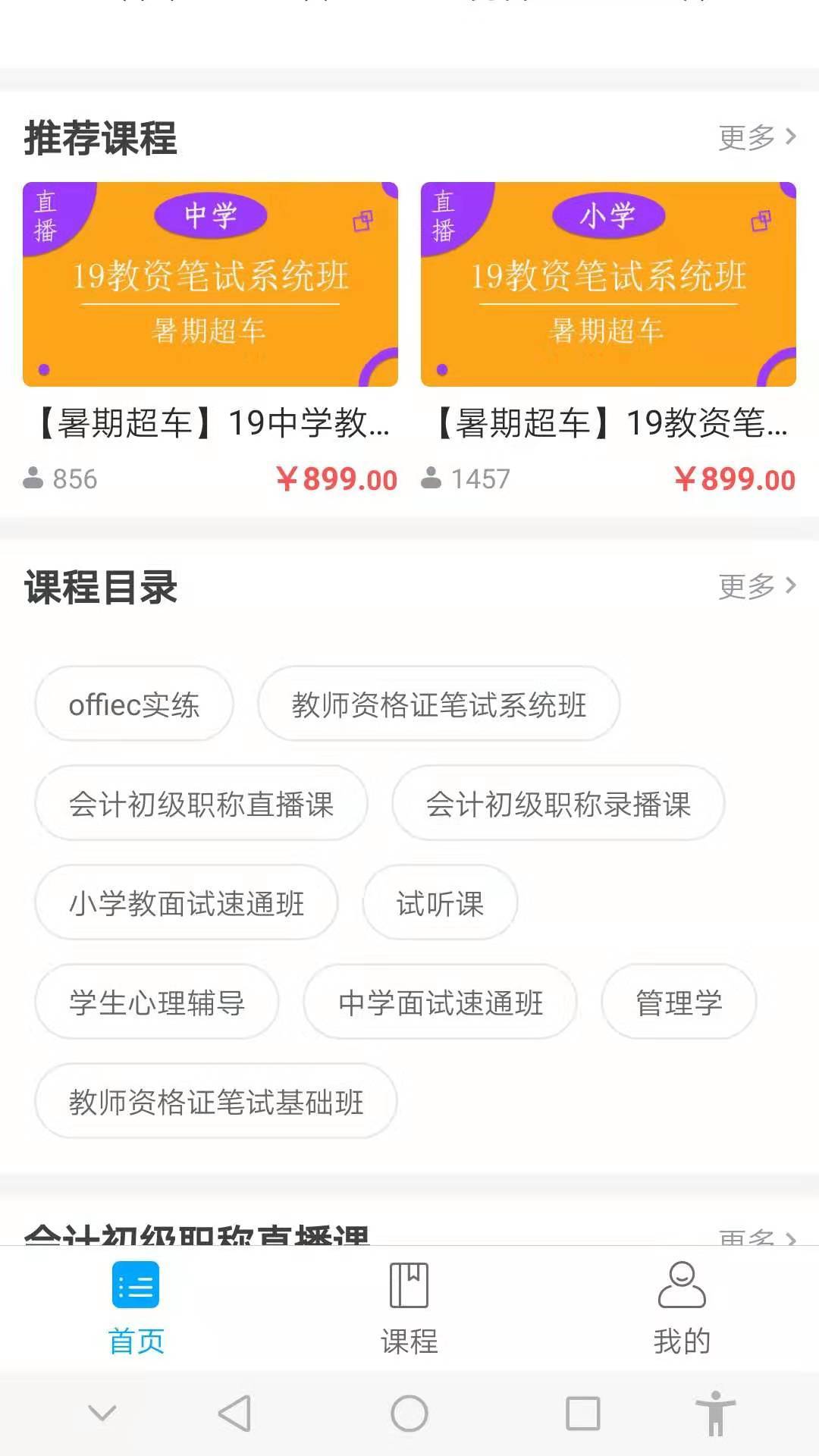Choose the 会计初级职称直播课 chip

click(x=201, y=804)
